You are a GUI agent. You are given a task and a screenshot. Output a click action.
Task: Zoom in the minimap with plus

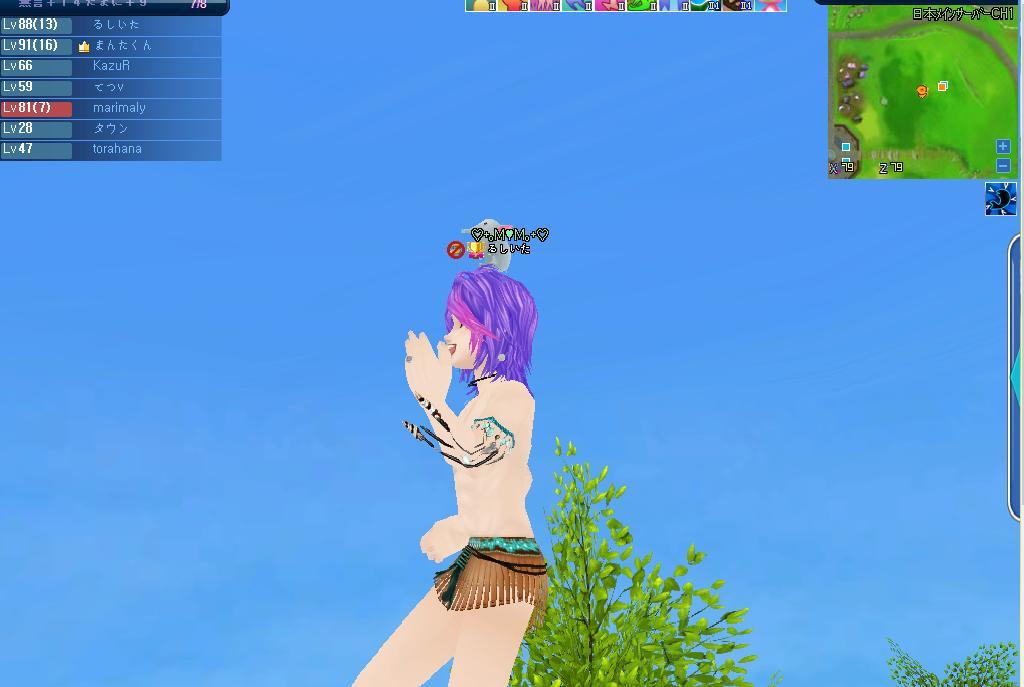point(1003,146)
